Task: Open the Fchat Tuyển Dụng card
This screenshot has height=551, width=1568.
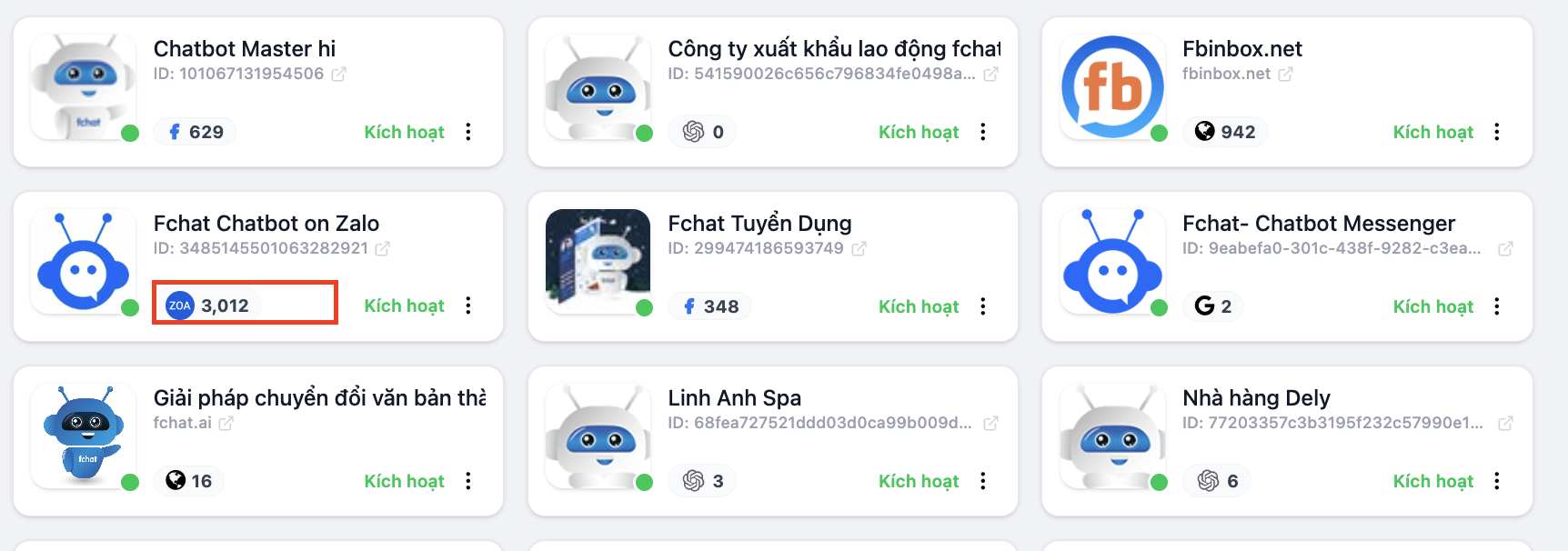Action: point(759,224)
